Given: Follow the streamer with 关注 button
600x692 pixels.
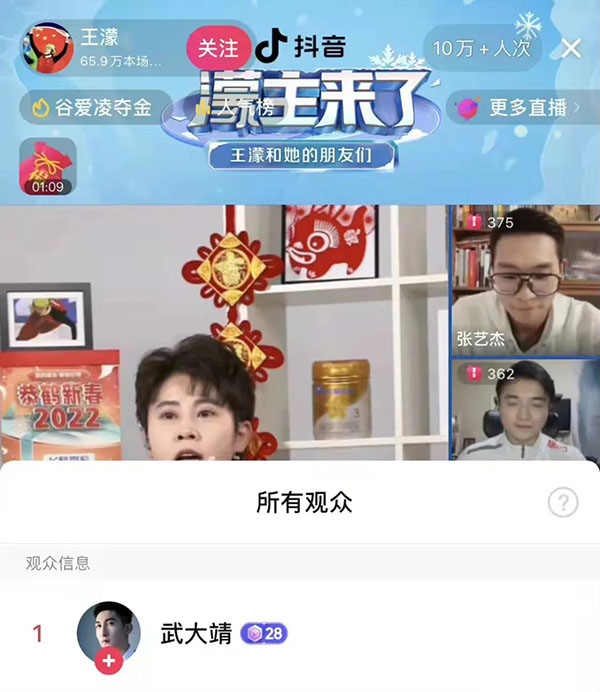Looking at the screenshot, I should pos(218,48).
